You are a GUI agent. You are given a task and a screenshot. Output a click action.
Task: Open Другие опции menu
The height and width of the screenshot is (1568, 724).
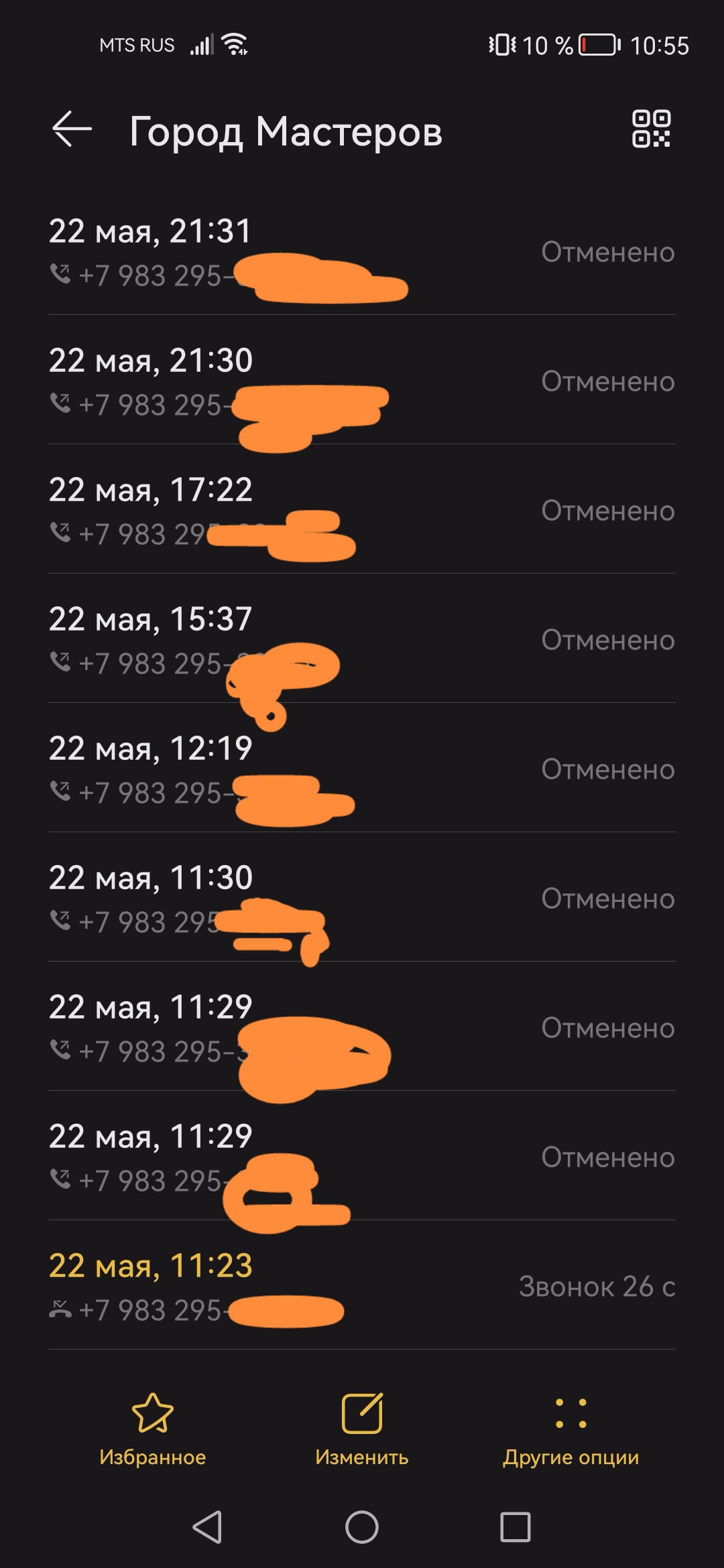[570, 1429]
